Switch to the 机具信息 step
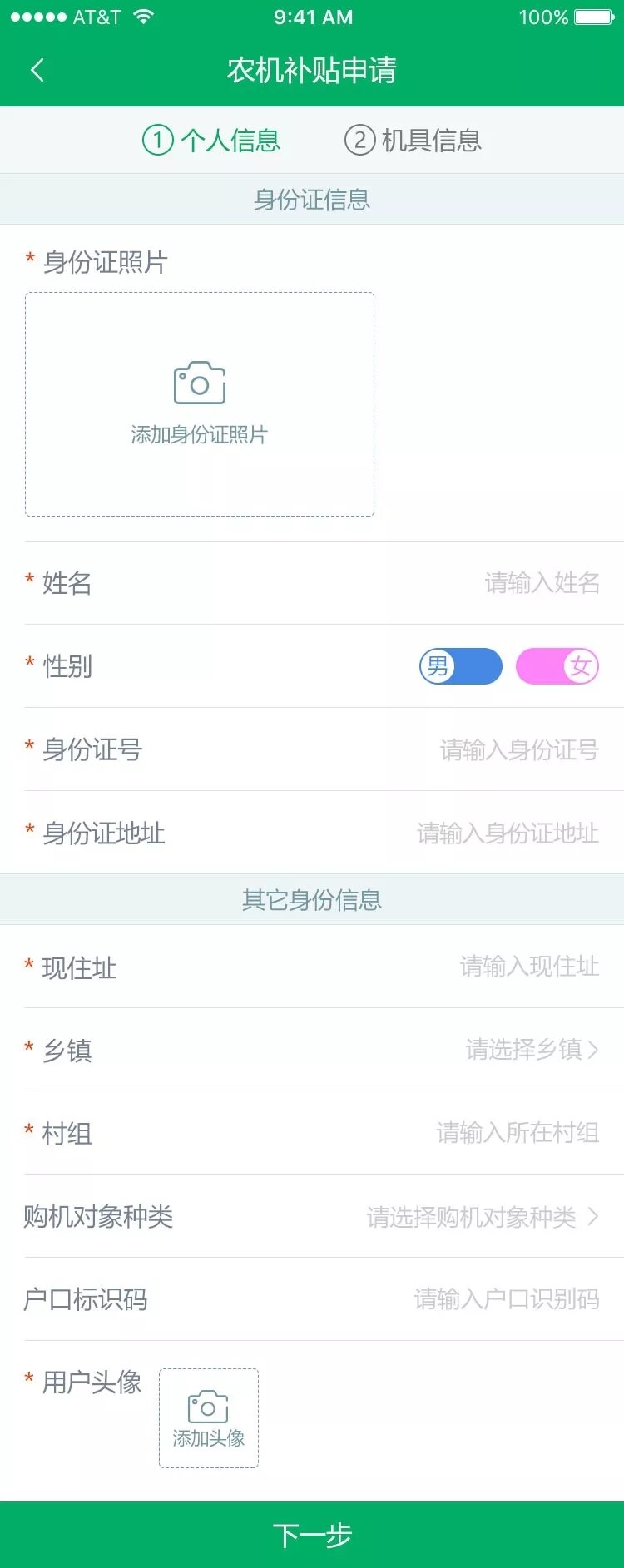Screen dimensions: 624x1568 414,140
